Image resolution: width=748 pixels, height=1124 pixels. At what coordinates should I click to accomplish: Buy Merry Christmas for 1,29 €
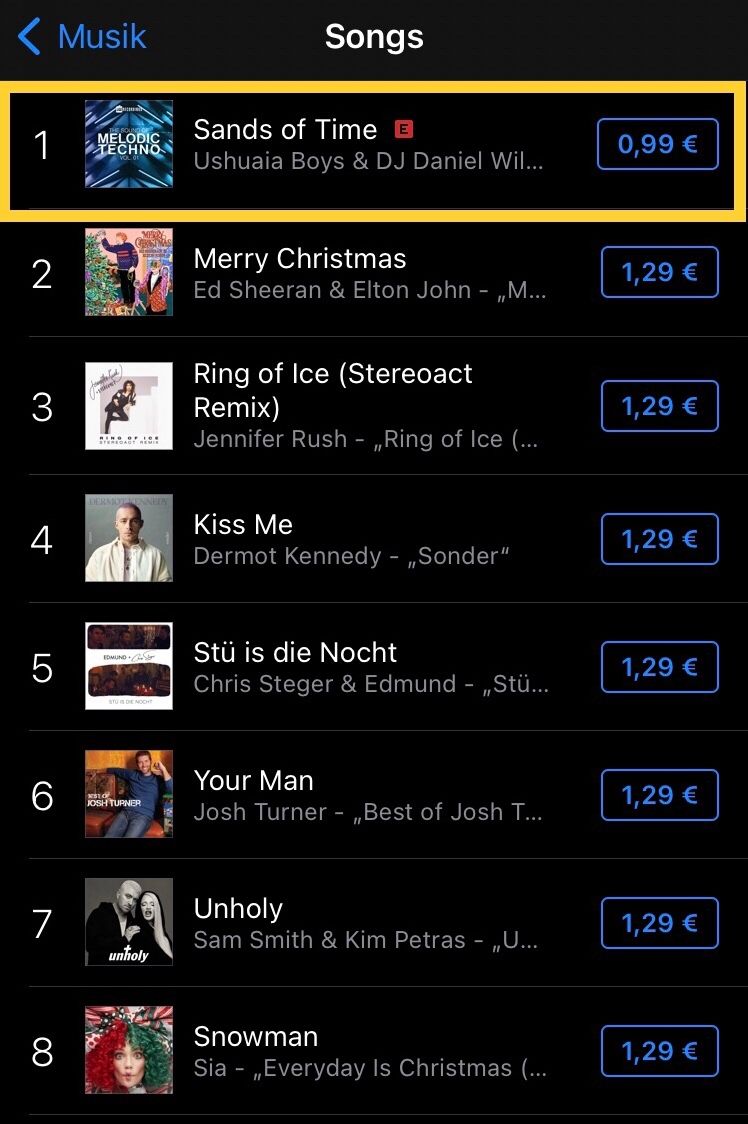[659, 272]
